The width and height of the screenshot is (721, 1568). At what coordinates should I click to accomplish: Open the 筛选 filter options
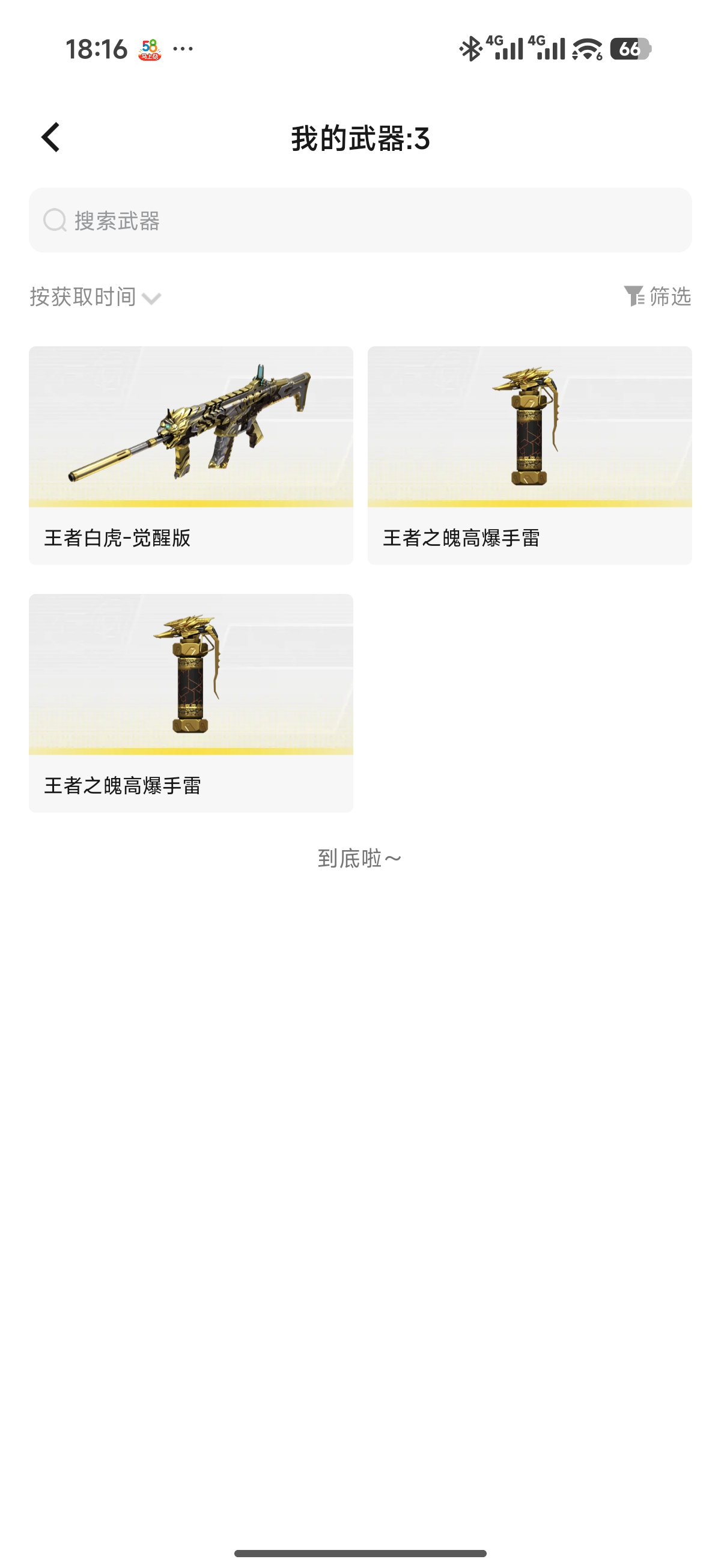pos(657,296)
